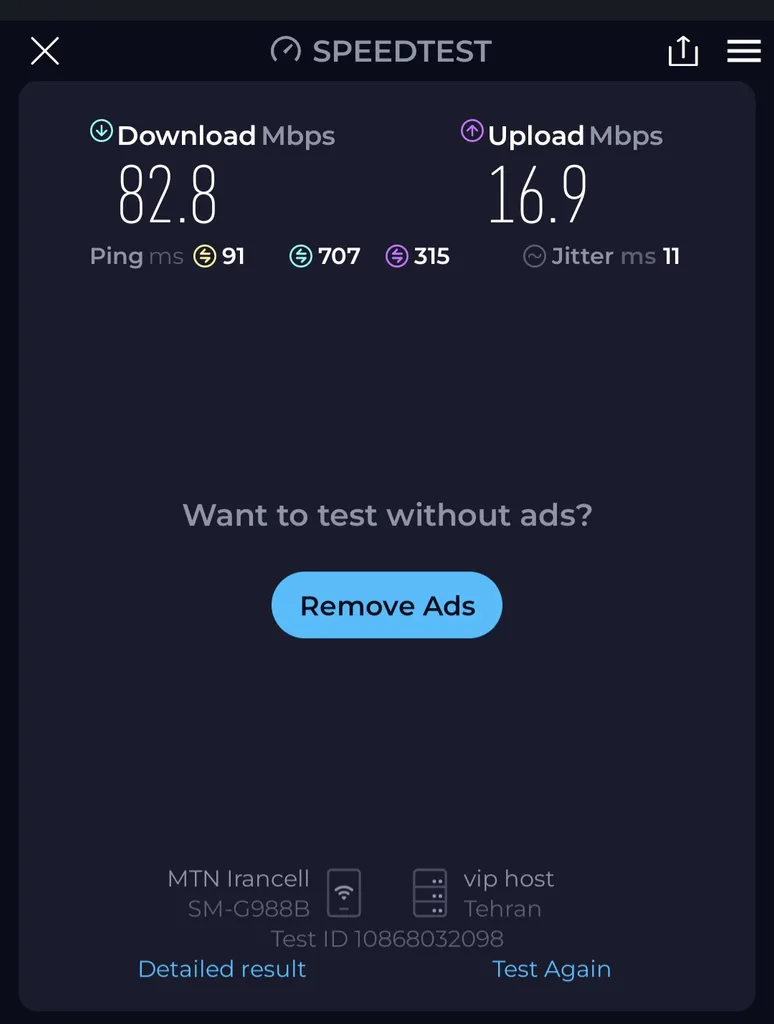Open the hamburger menu
The height and width of the screenshot is (1024, 774).
click(x=744, y=50)
